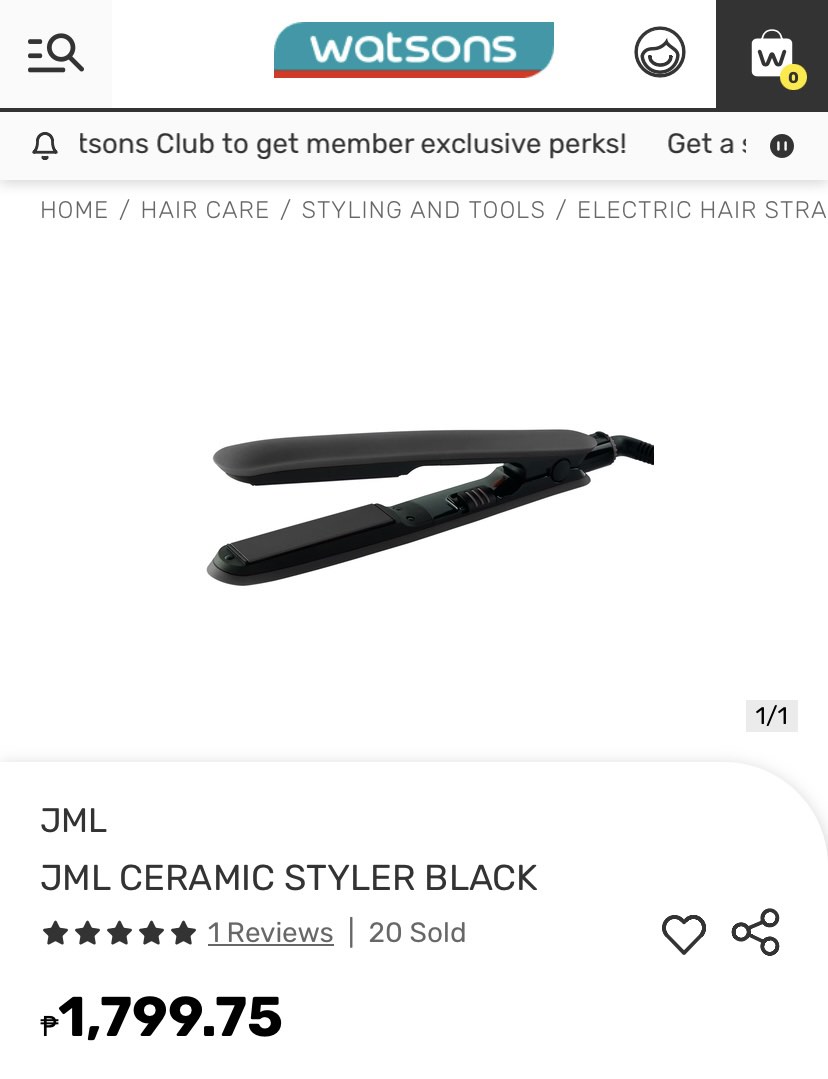Click the JML CERAMIC STYLER BLACK title
Image resolution: width=828 pixels, height=1079 pixels.
pos(289,878)
